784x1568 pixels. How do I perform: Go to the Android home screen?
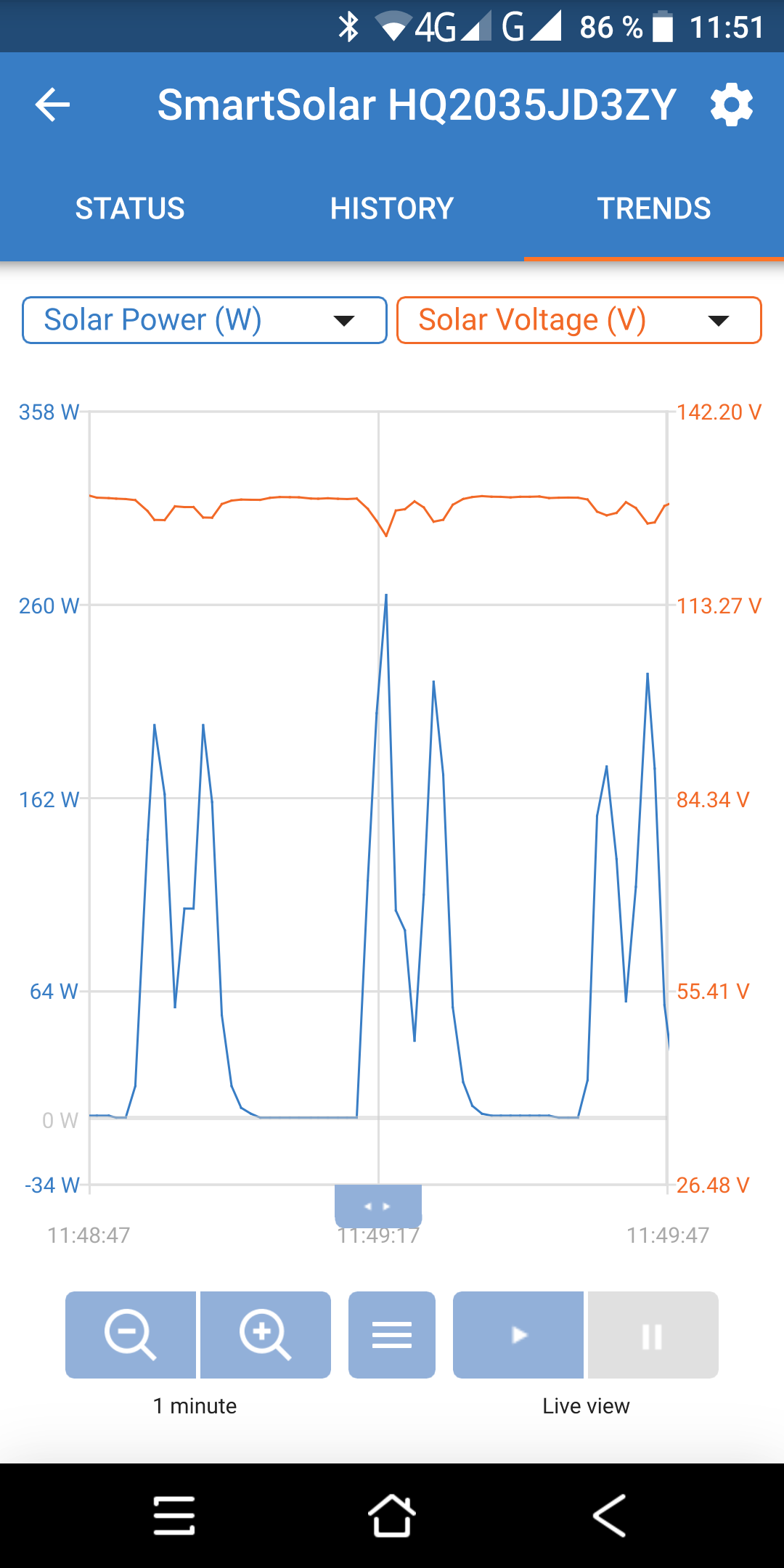pos(392,1516)
